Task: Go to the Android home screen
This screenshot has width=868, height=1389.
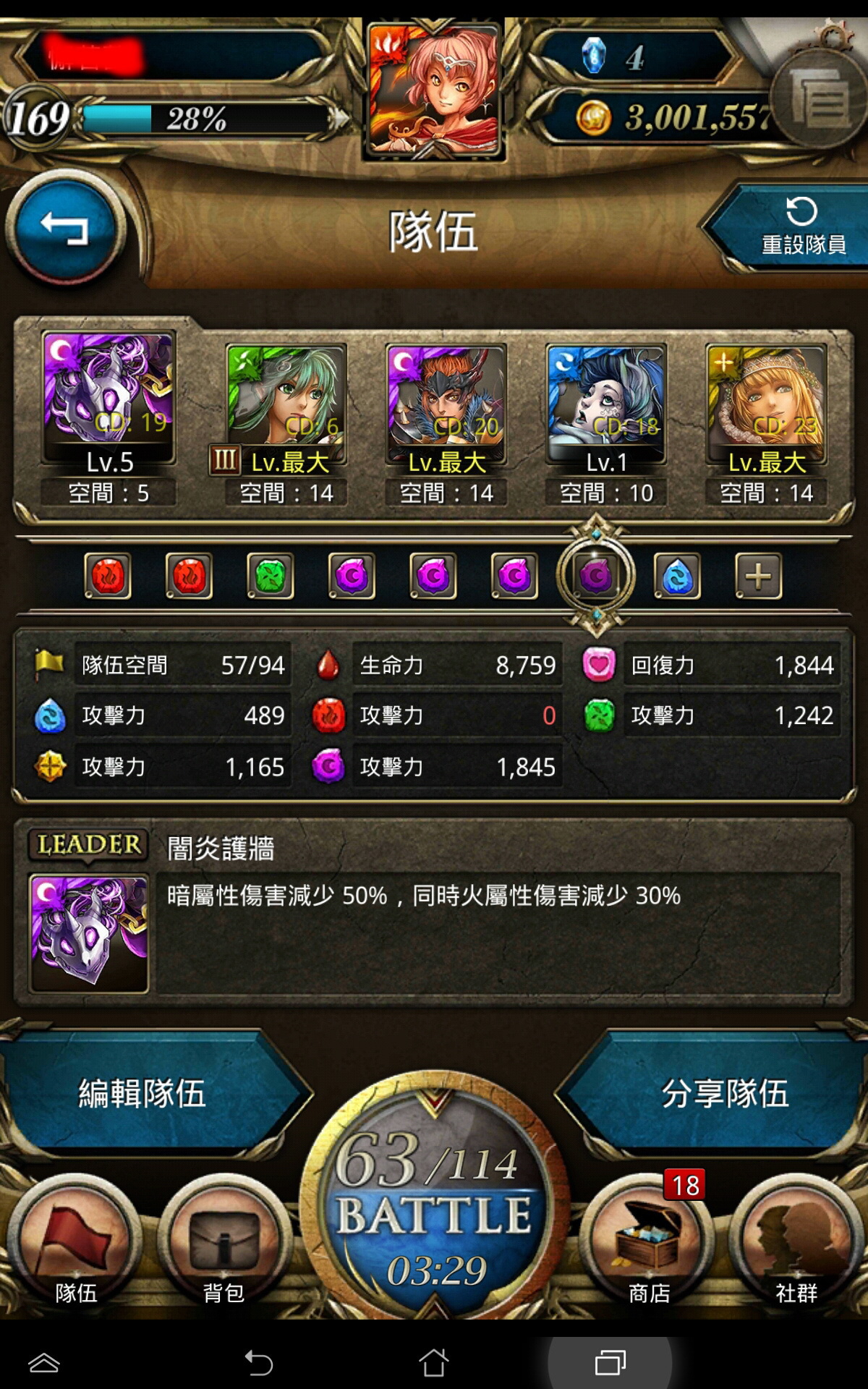Action: tap(434, 1363)
